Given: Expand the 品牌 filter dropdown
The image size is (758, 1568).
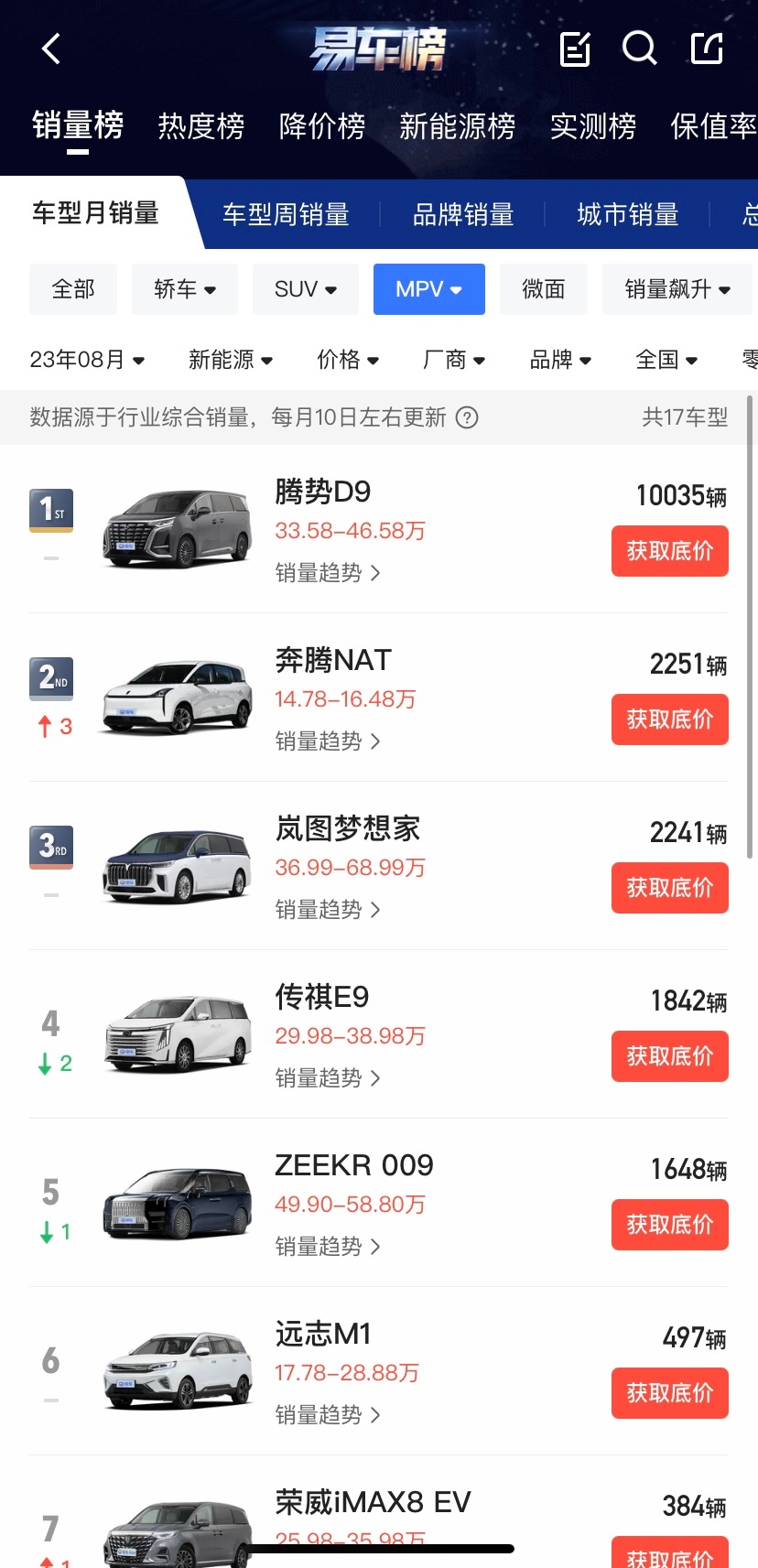Looking at the screenshot, I should click(560, 360).
